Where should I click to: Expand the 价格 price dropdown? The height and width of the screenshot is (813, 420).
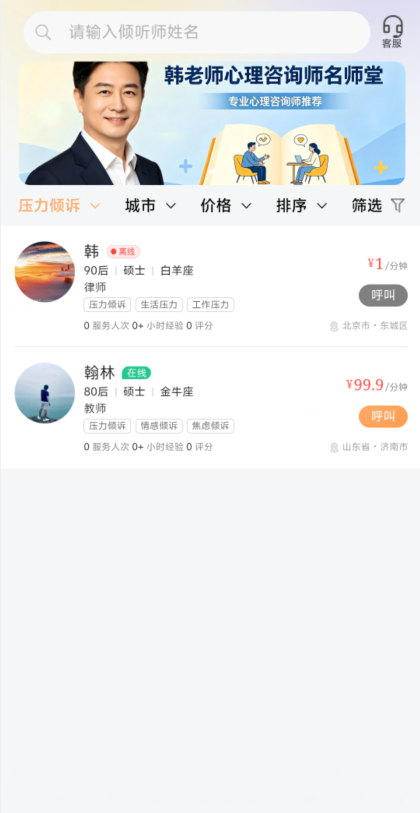(226, 206)
